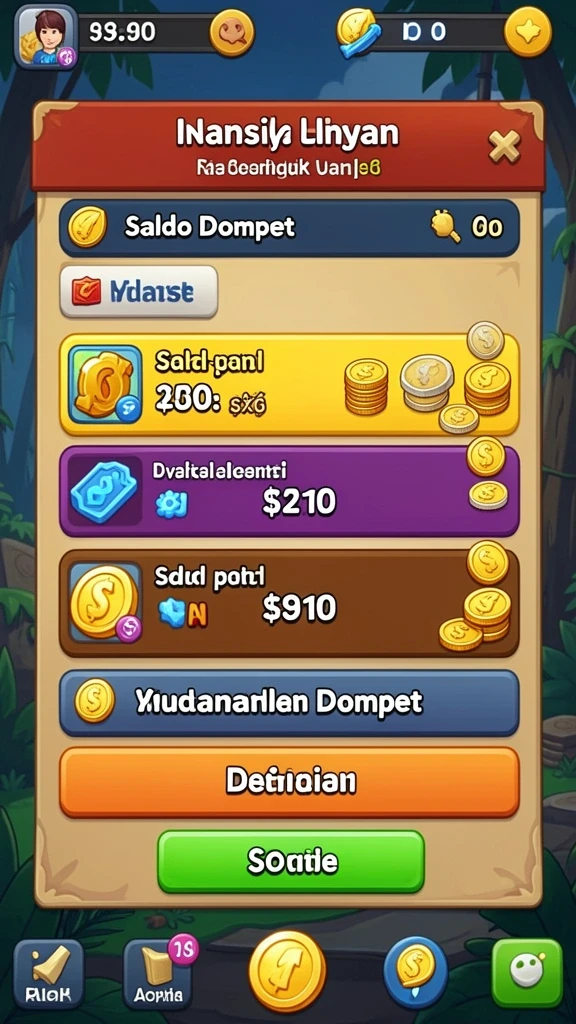Open the Rlak tab in bottom bar
576x1024 pixels.
coord(48,974)
